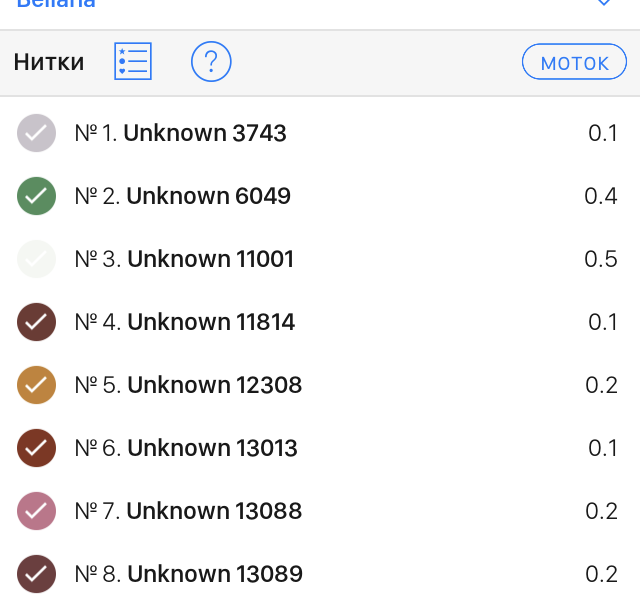Image resolution: width=640 pixels, height=605 pixels.
Task: Toggle the checkmark for Unknown 13089
Action: (36, 574)
